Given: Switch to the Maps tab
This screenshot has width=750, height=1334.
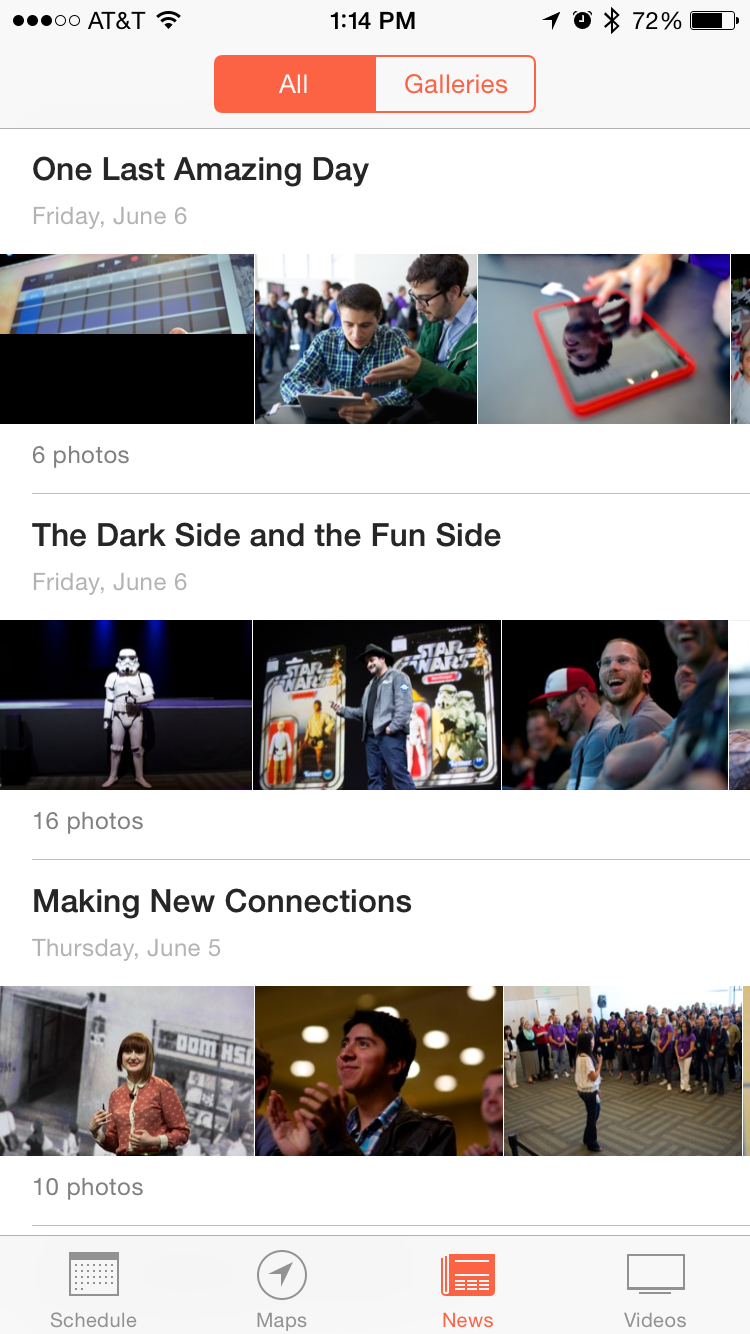Looking at the screenshot, I should pyautogui.click(x=281, y=1290).
